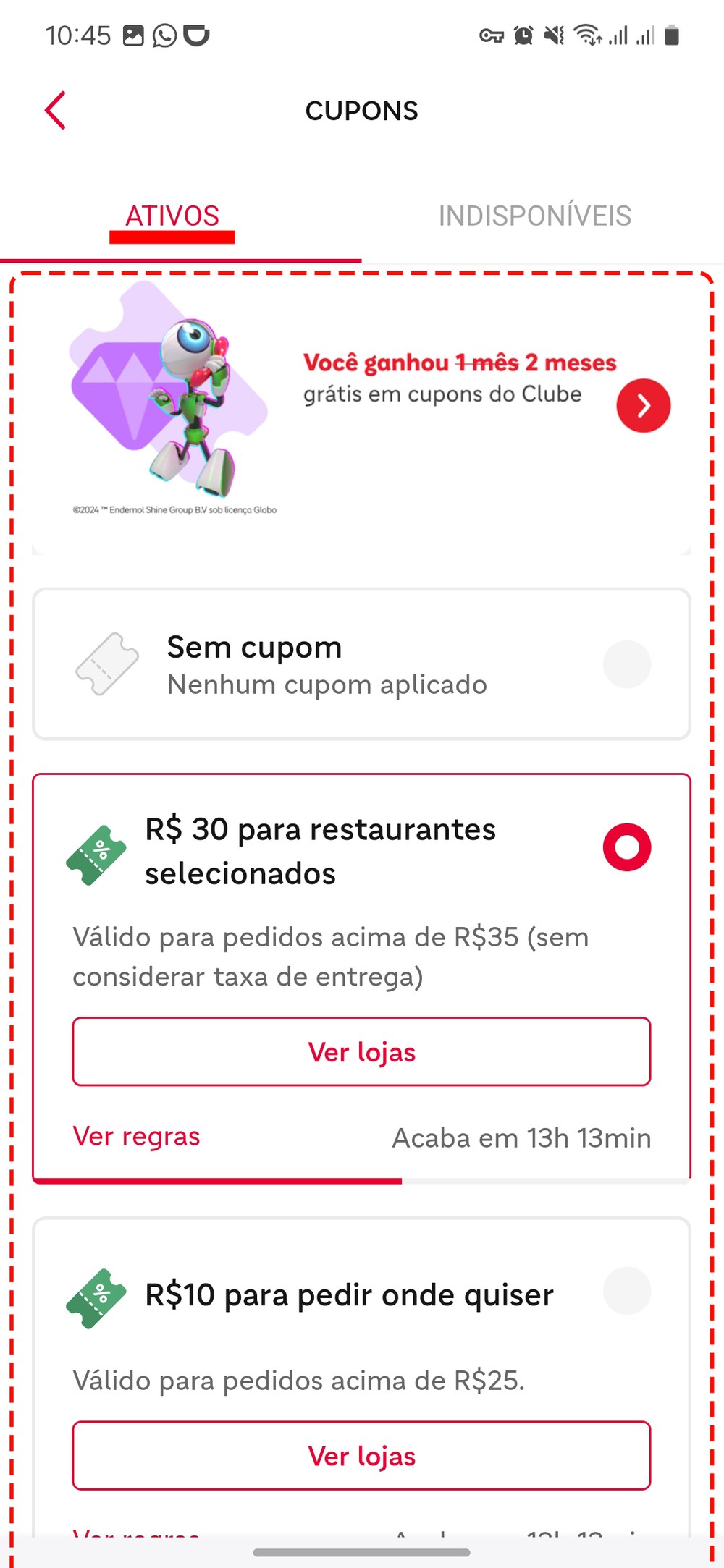Switch to the Indisponíveis tab
The image size is (724, 1568).
534,216
